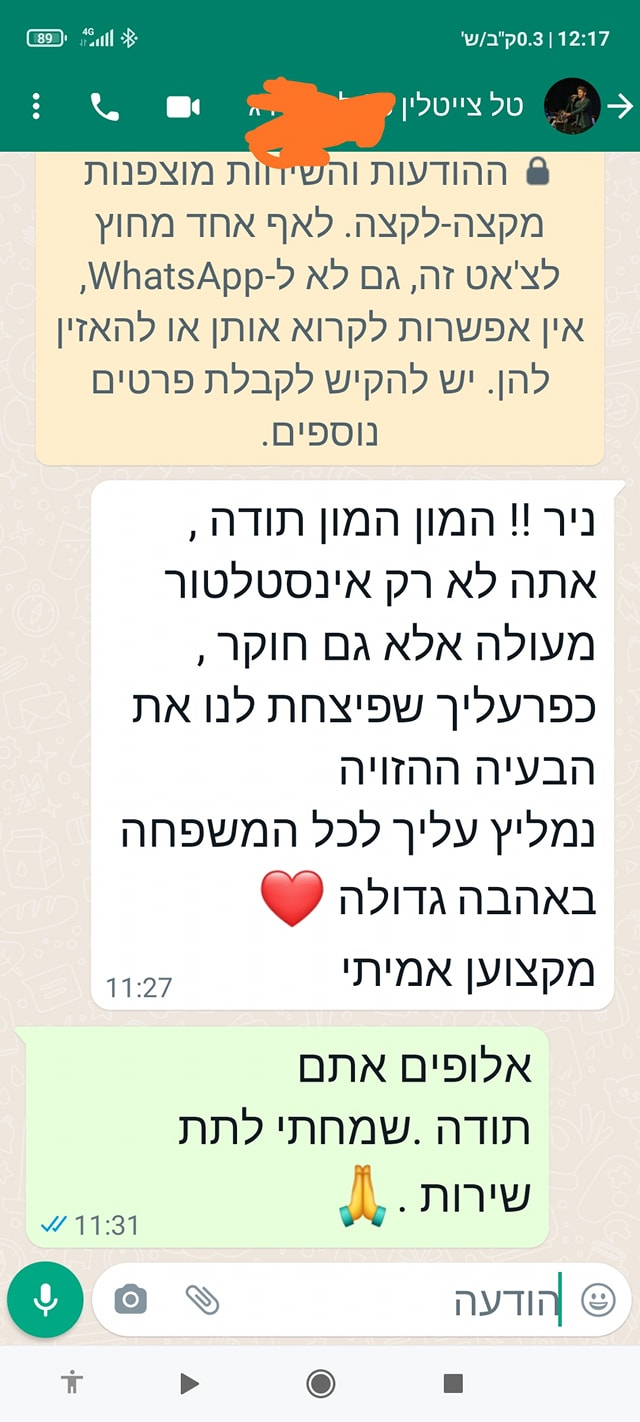Record a voice message with the microphone
This screenshot has width=640, height=1422.
point(45,1300)
